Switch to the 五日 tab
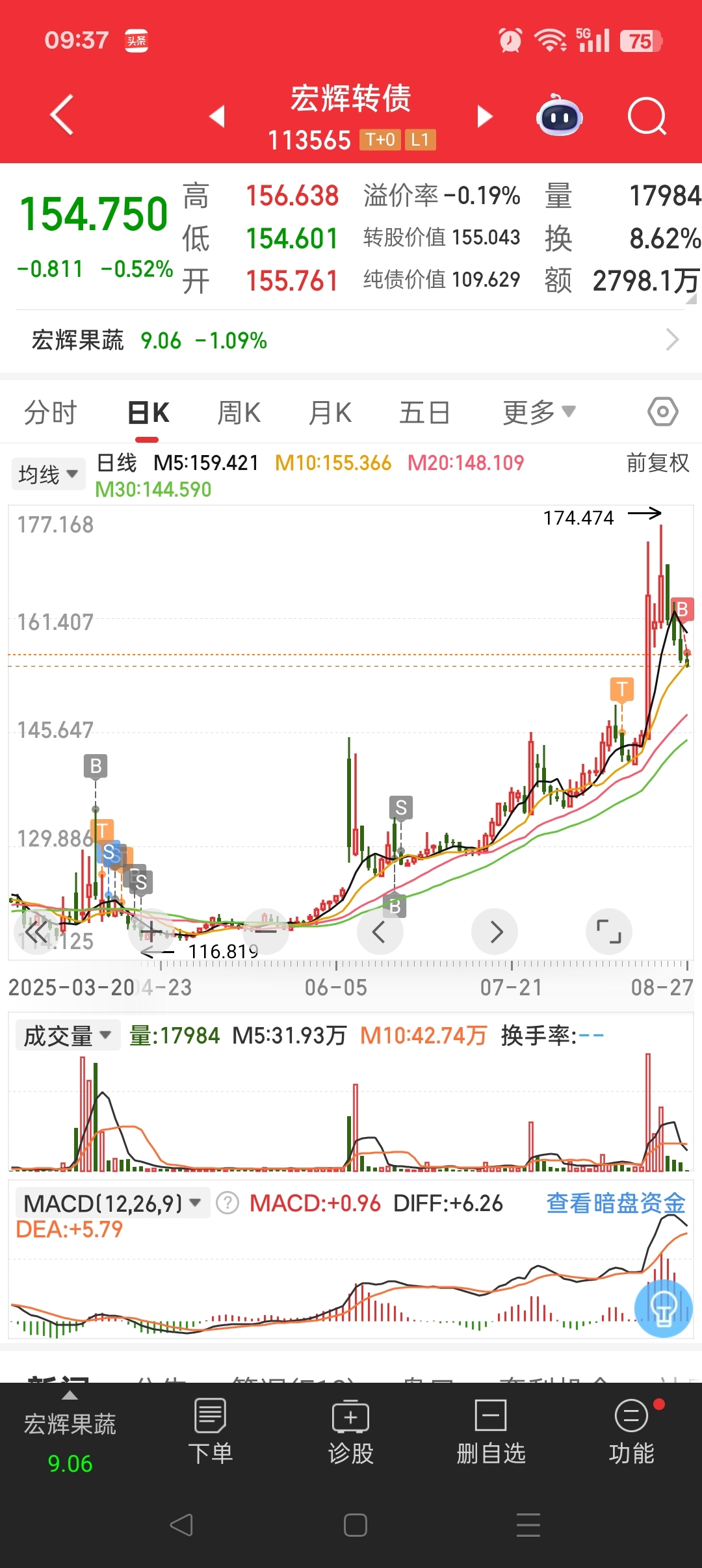The width and height of the screenshot is (702, 1568). (424, 413)
